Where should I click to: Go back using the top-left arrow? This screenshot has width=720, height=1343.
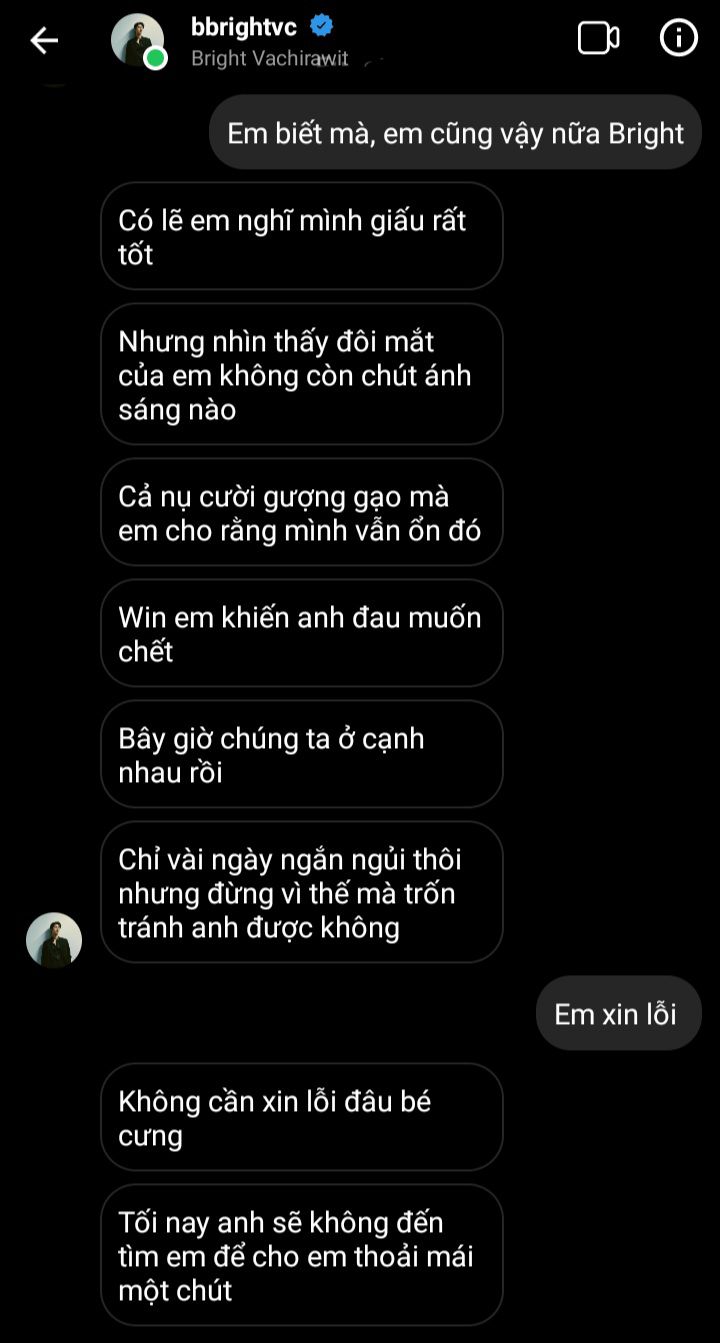[x=44, y=40]
